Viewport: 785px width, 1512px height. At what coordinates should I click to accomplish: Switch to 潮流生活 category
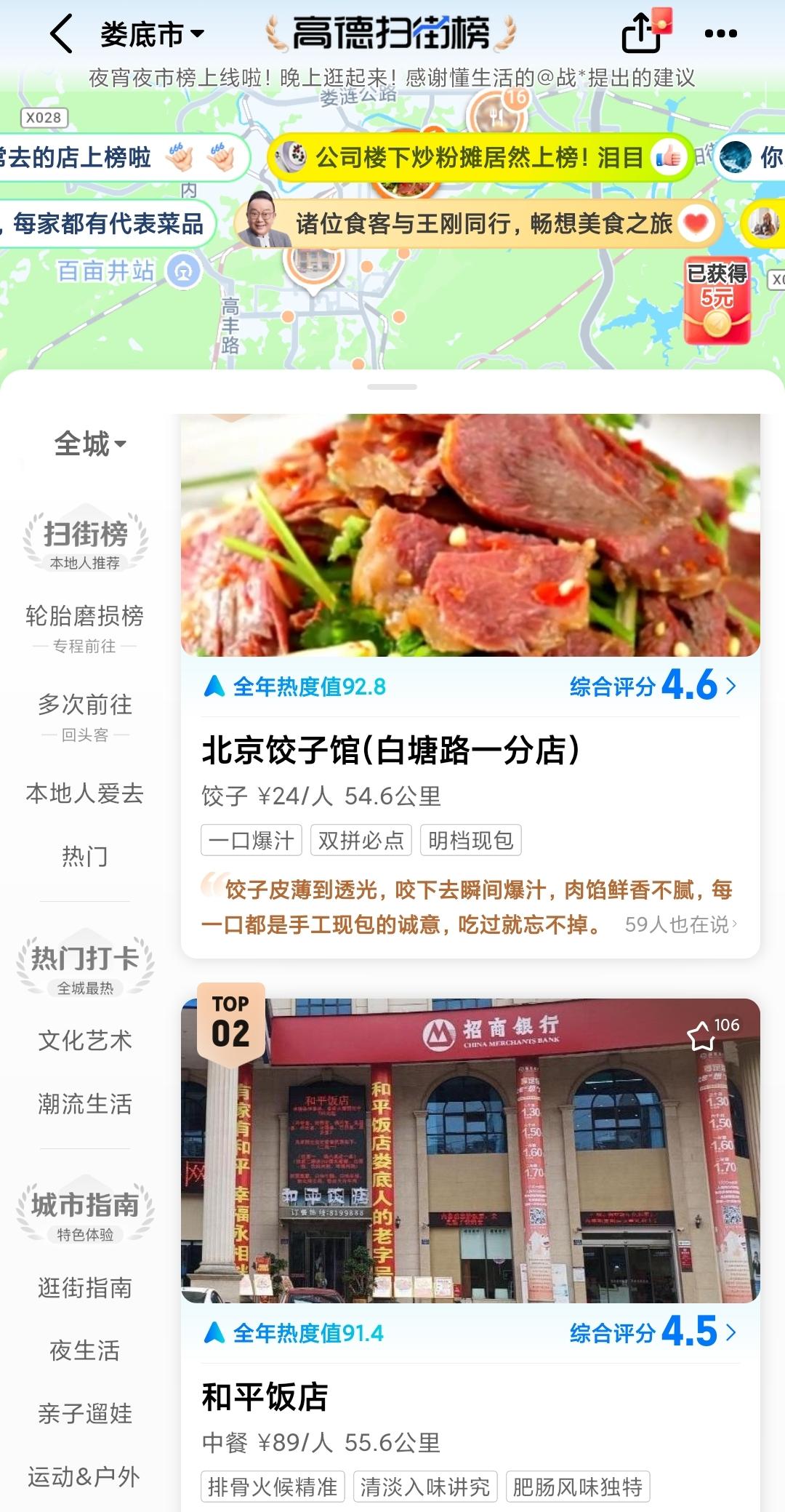[84, 1103]
